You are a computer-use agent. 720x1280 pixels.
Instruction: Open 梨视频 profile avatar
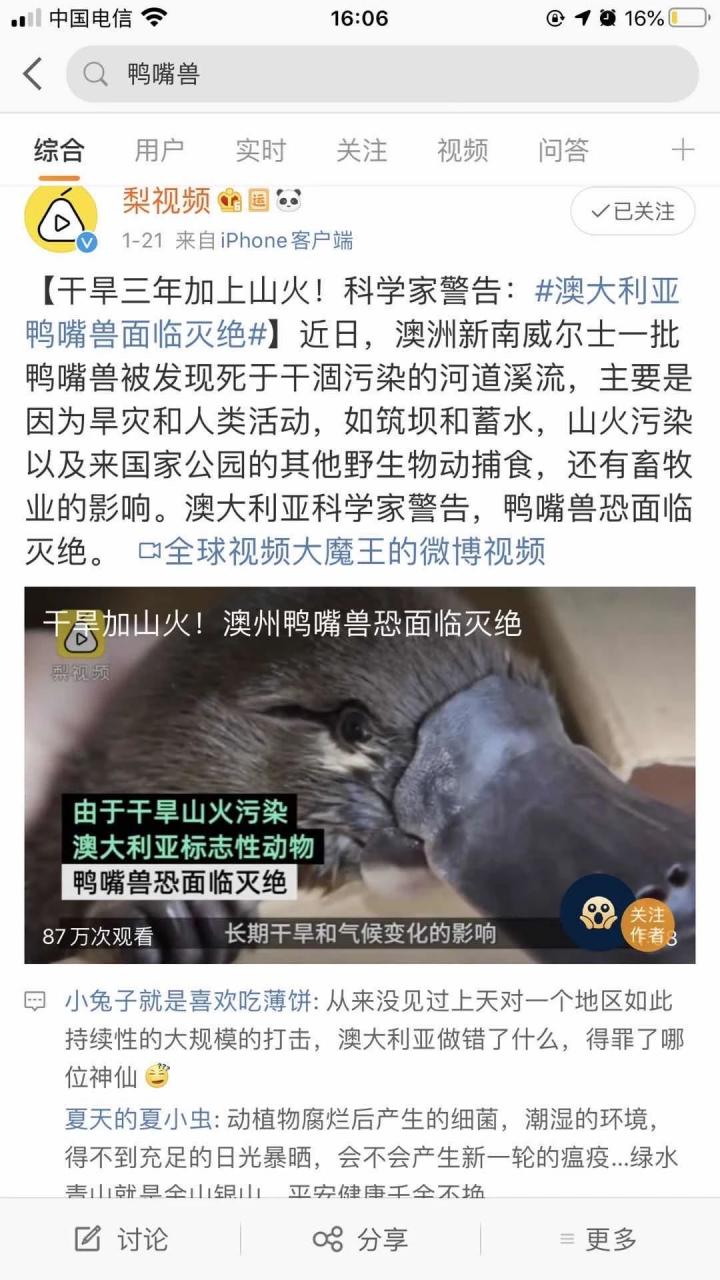61,217
